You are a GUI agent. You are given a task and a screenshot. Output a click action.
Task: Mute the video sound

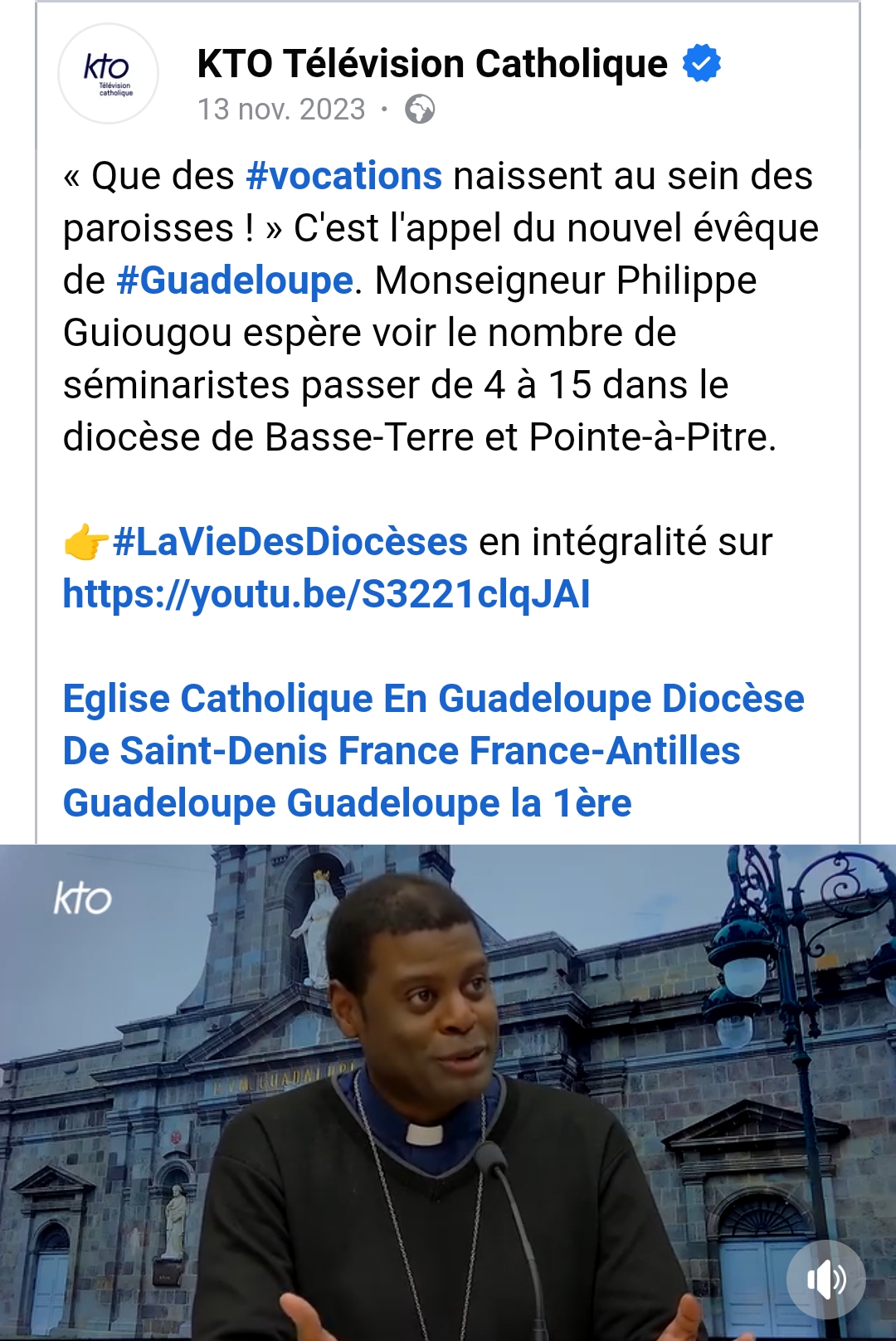coord(825,1280)
